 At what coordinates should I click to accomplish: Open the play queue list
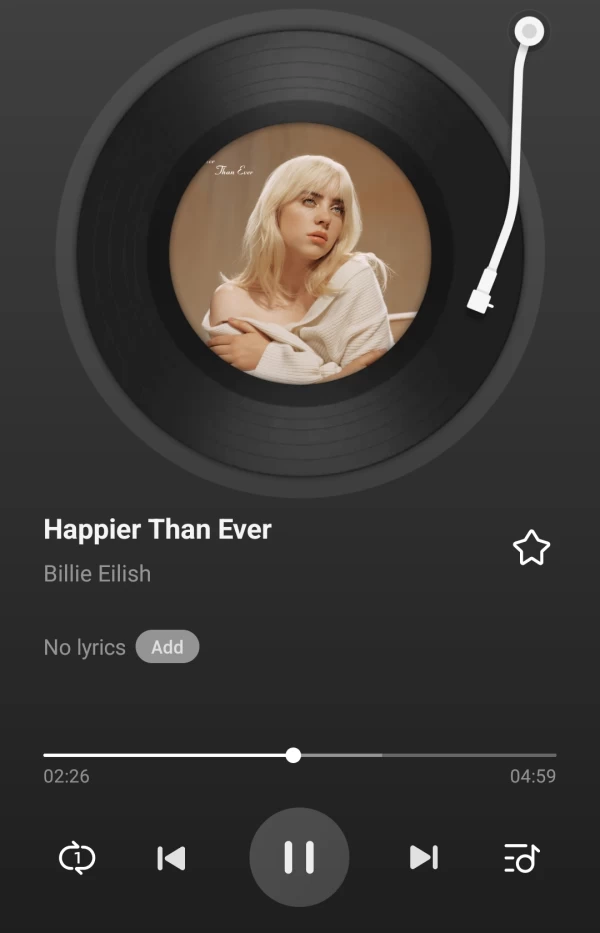point(521,858)
